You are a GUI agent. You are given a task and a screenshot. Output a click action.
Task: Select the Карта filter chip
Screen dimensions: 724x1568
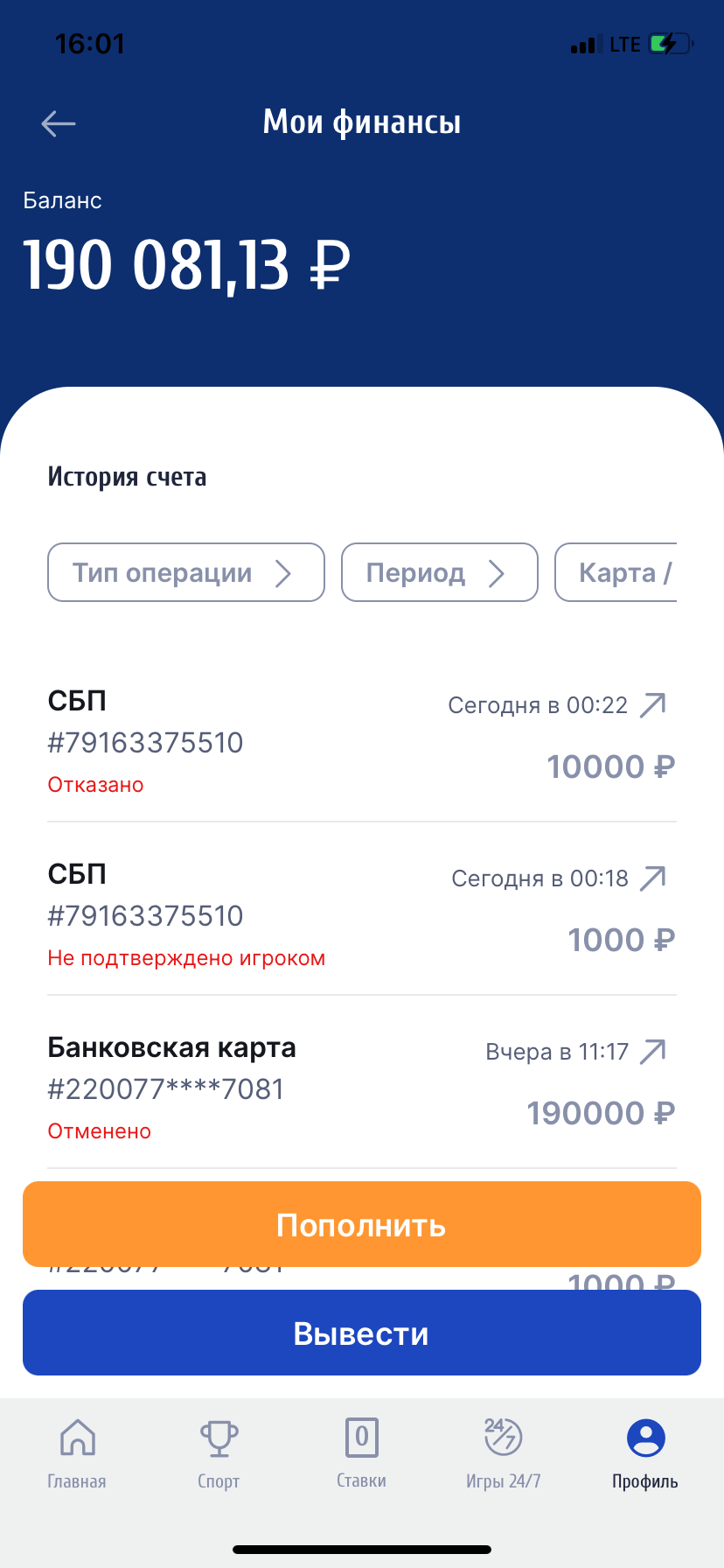pos(616,572)
